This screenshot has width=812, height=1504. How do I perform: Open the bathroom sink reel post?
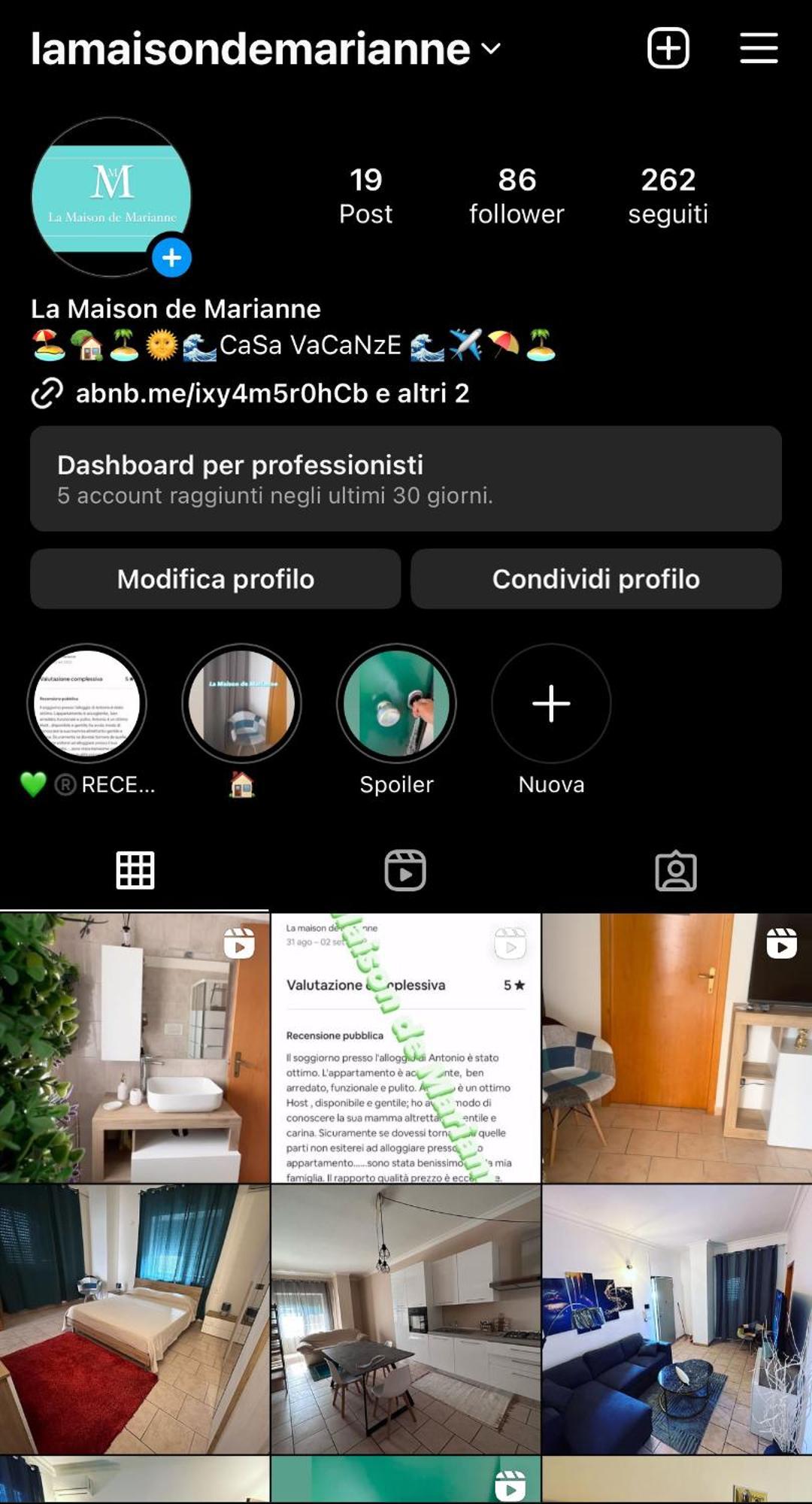pos(135,1048)
